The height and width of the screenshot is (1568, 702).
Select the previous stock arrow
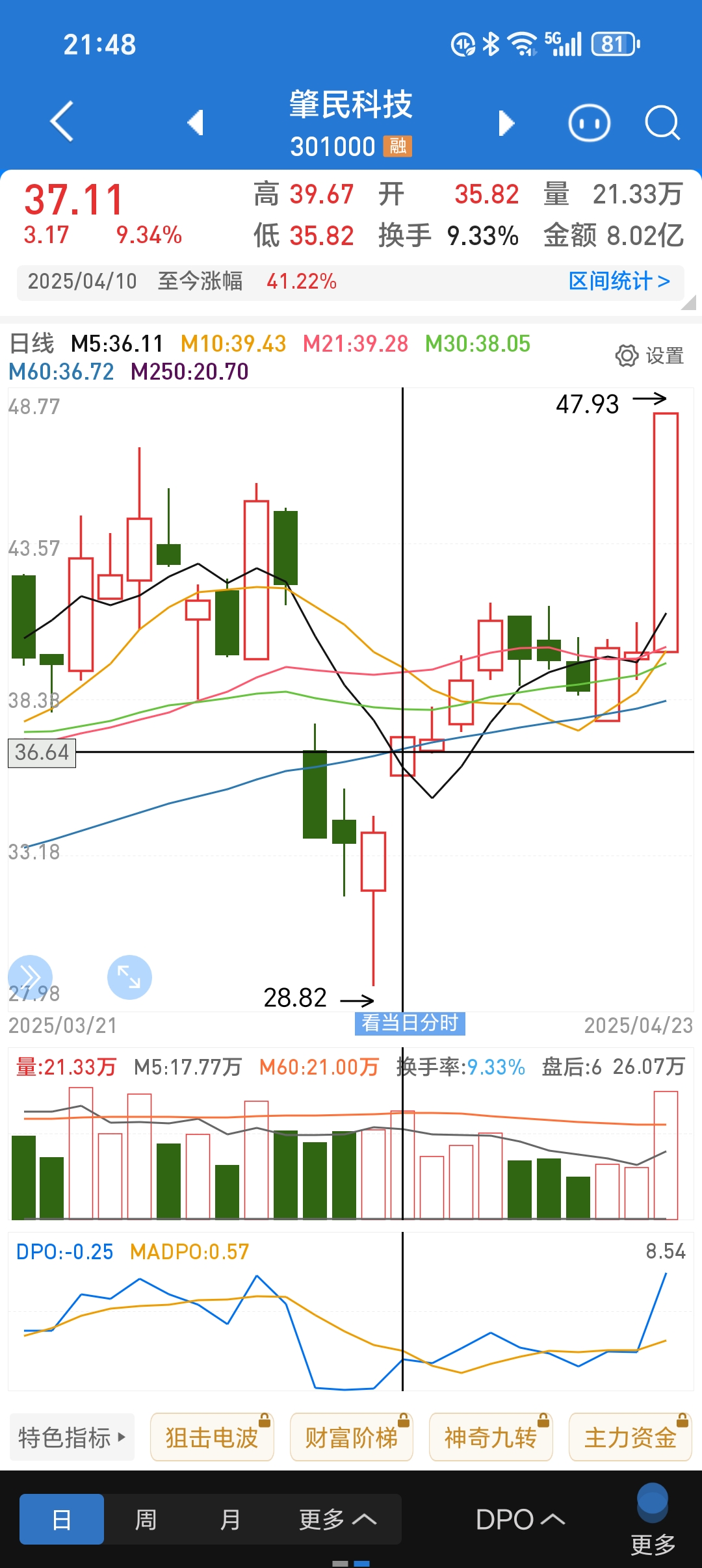(195, 122)
